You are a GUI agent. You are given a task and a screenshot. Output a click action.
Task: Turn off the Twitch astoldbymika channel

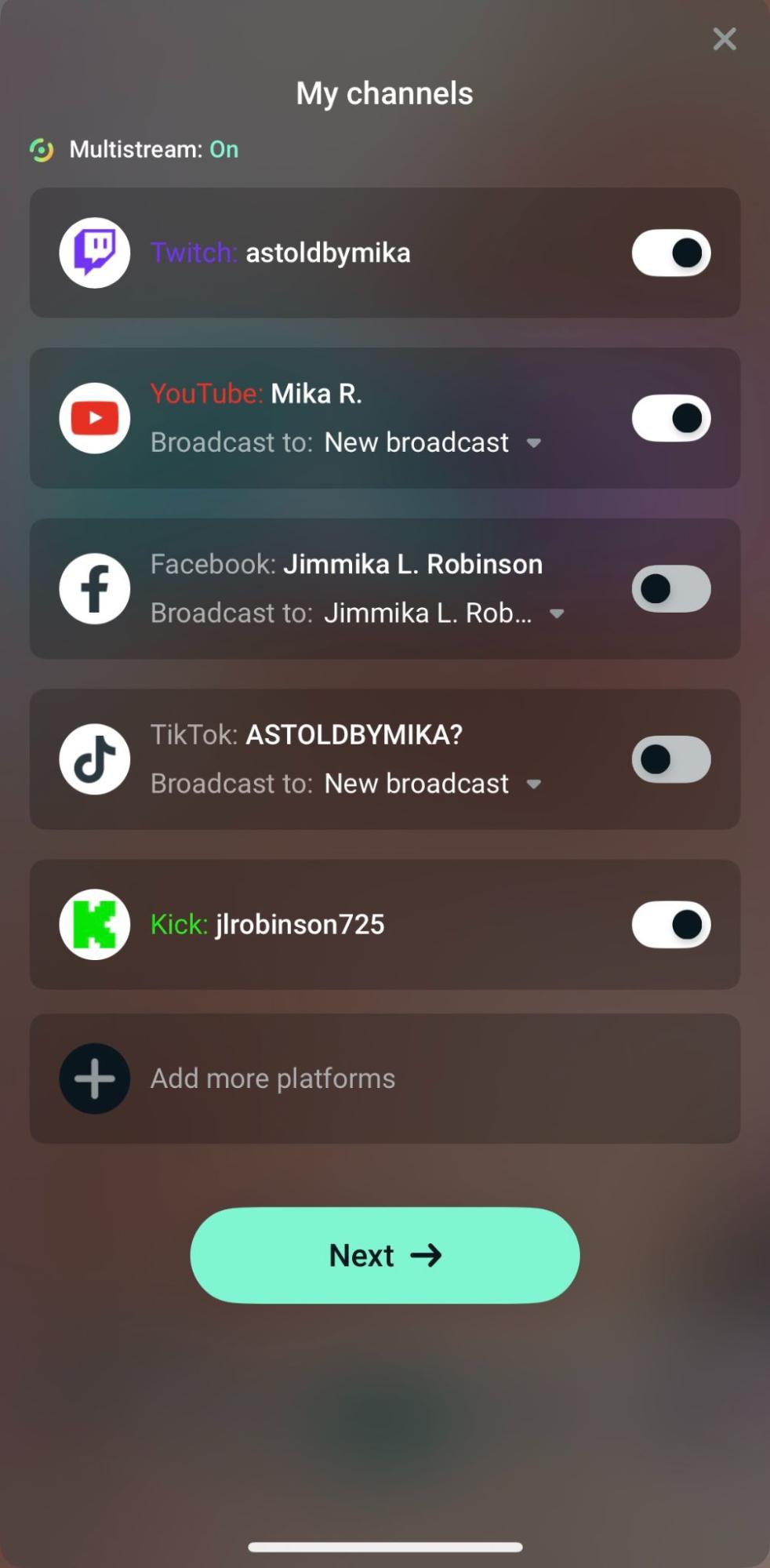(671, 253)
